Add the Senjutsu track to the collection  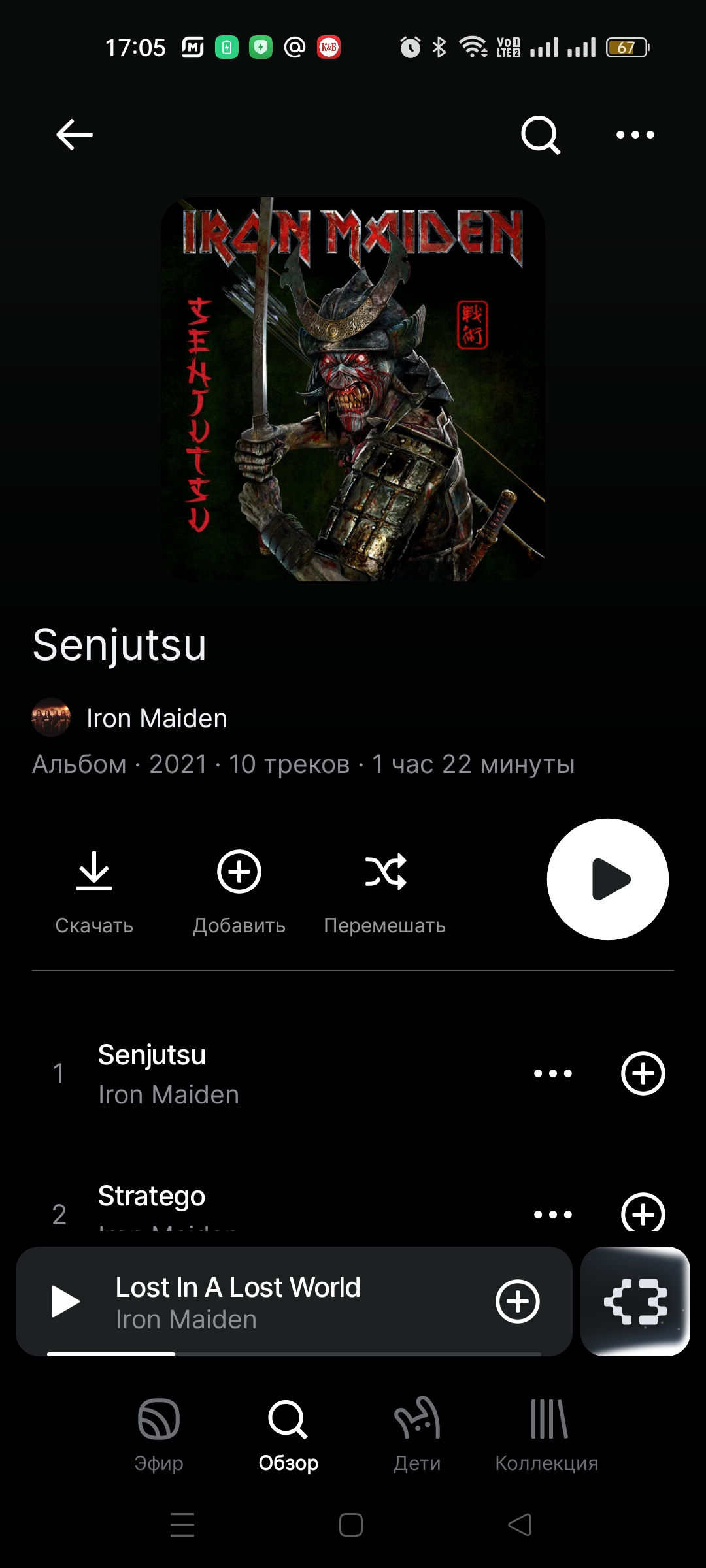643,1073
